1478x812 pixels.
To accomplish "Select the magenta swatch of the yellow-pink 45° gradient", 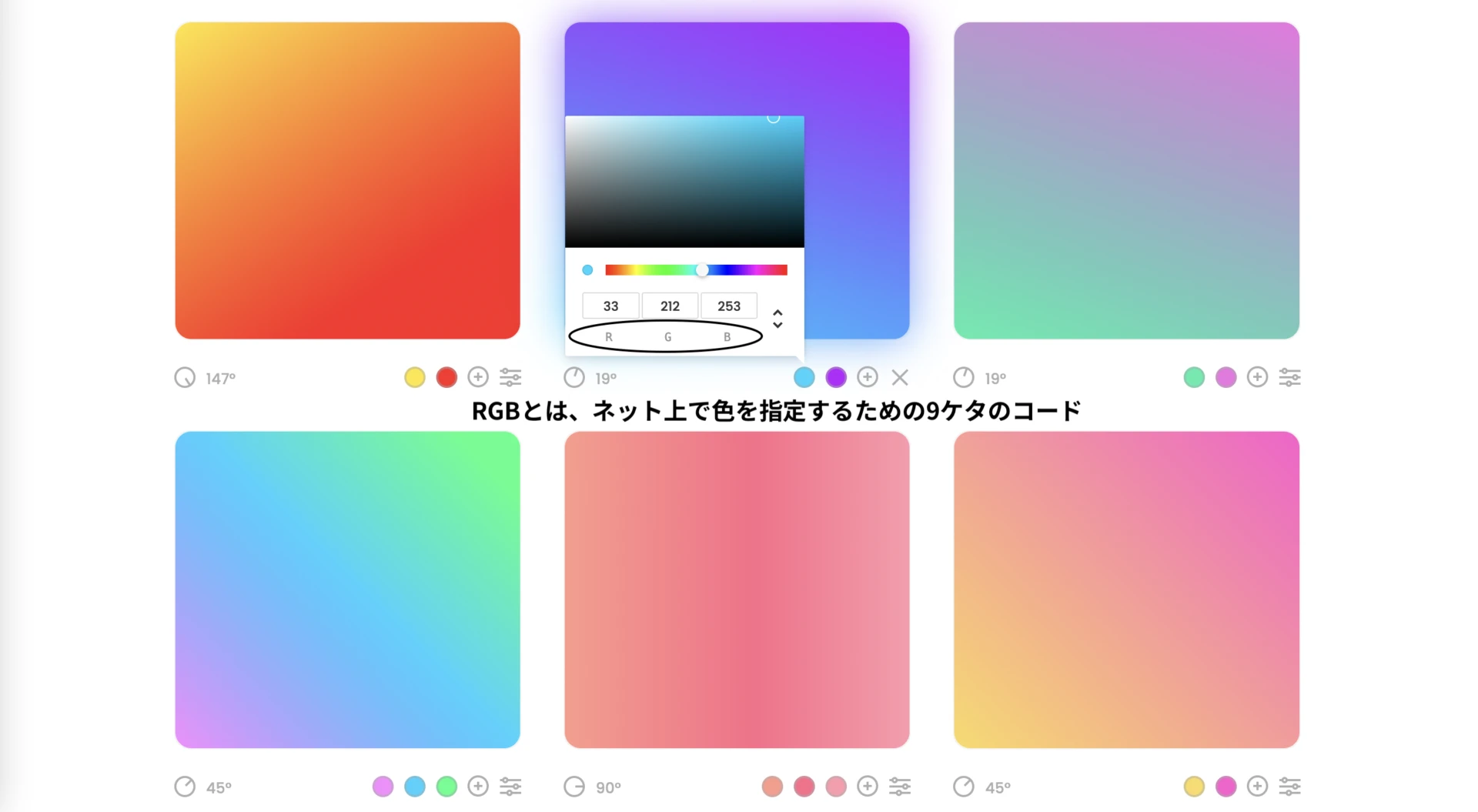I will pos(1226,787).
